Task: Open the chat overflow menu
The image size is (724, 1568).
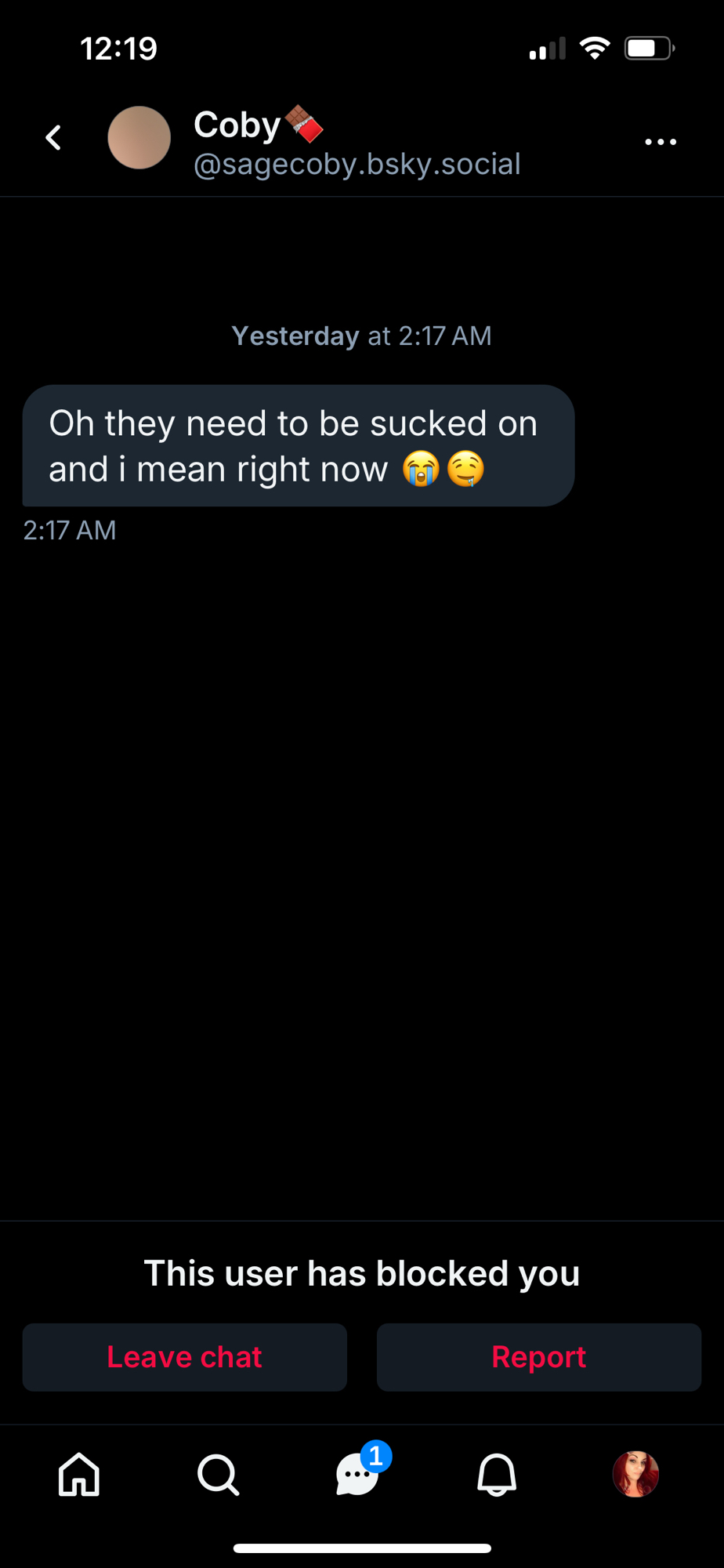Action: tap(660, 142)
